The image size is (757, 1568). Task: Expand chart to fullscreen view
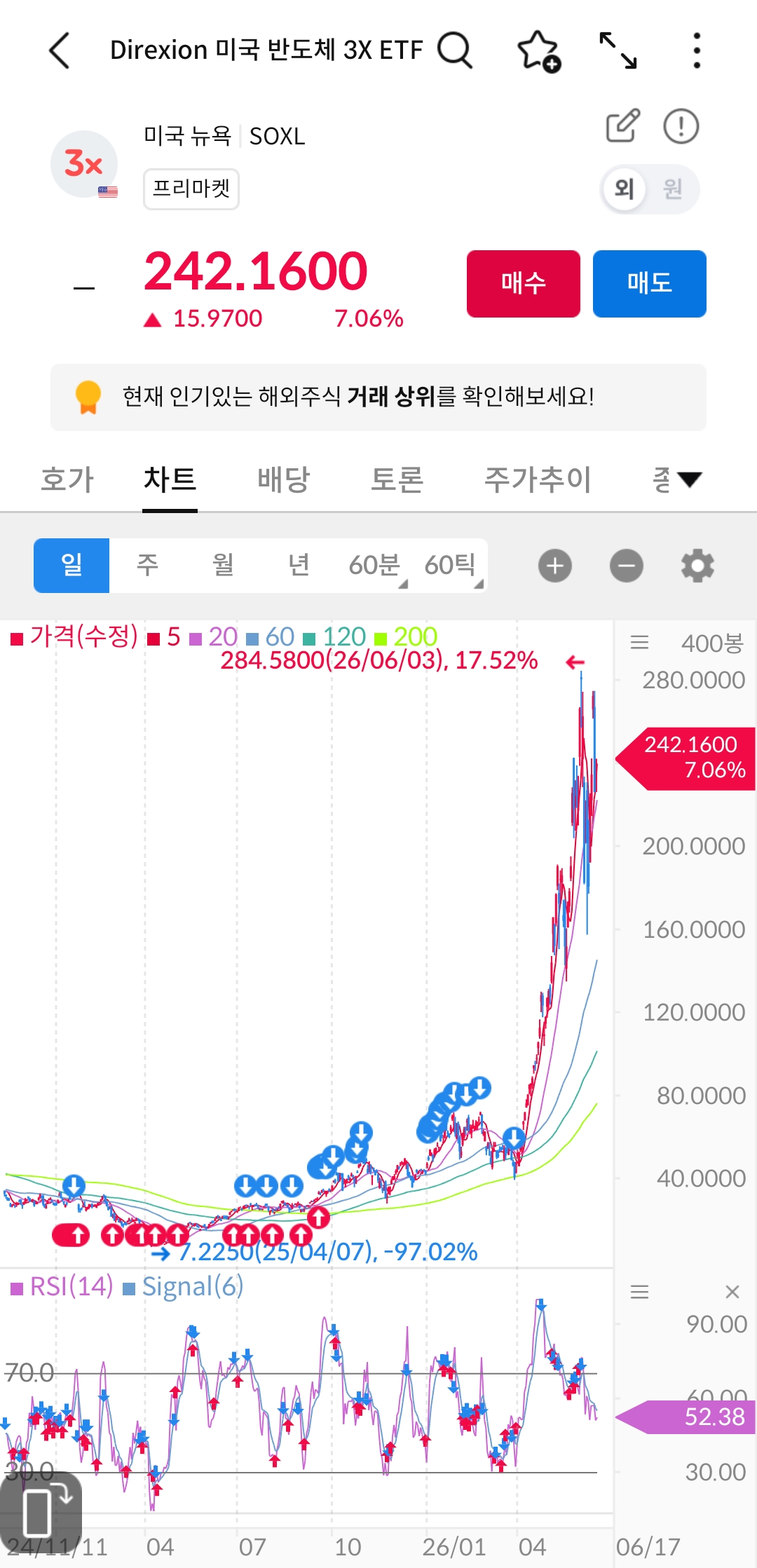618,50
